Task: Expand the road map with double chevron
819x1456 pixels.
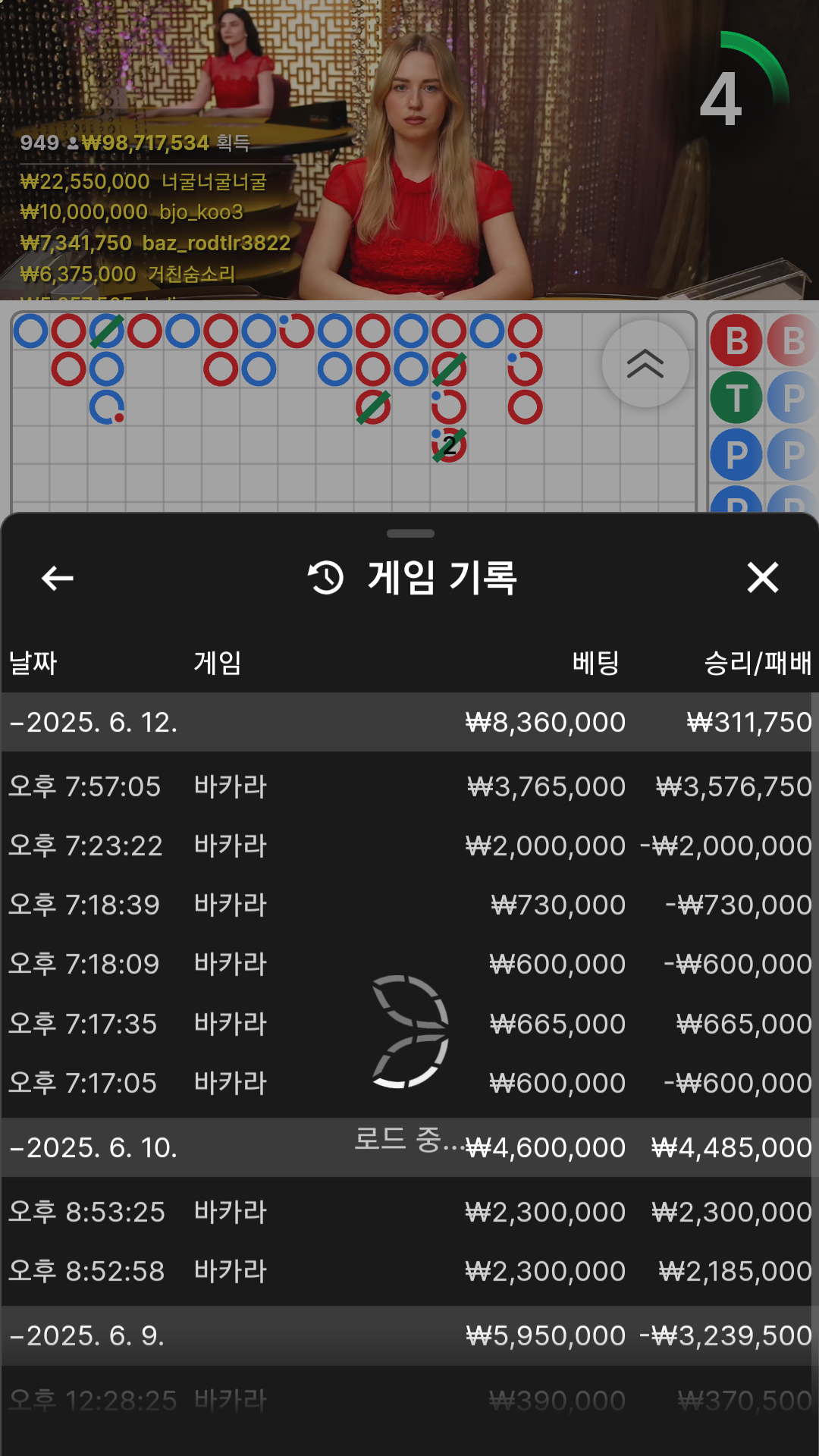Action: point(645,364)
